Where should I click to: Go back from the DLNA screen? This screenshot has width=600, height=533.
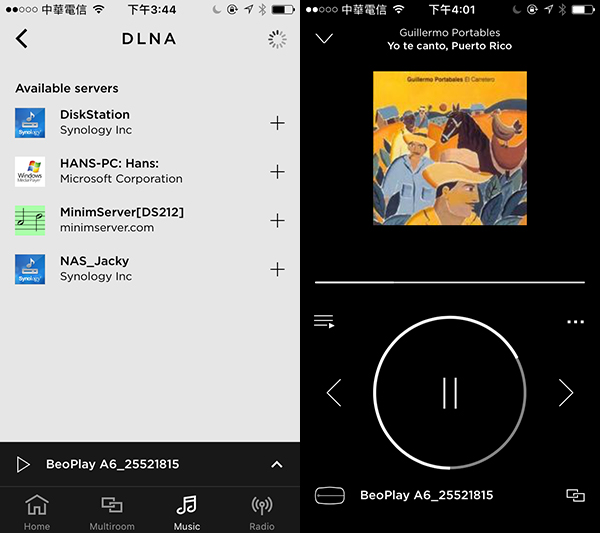tap(22, 39)
